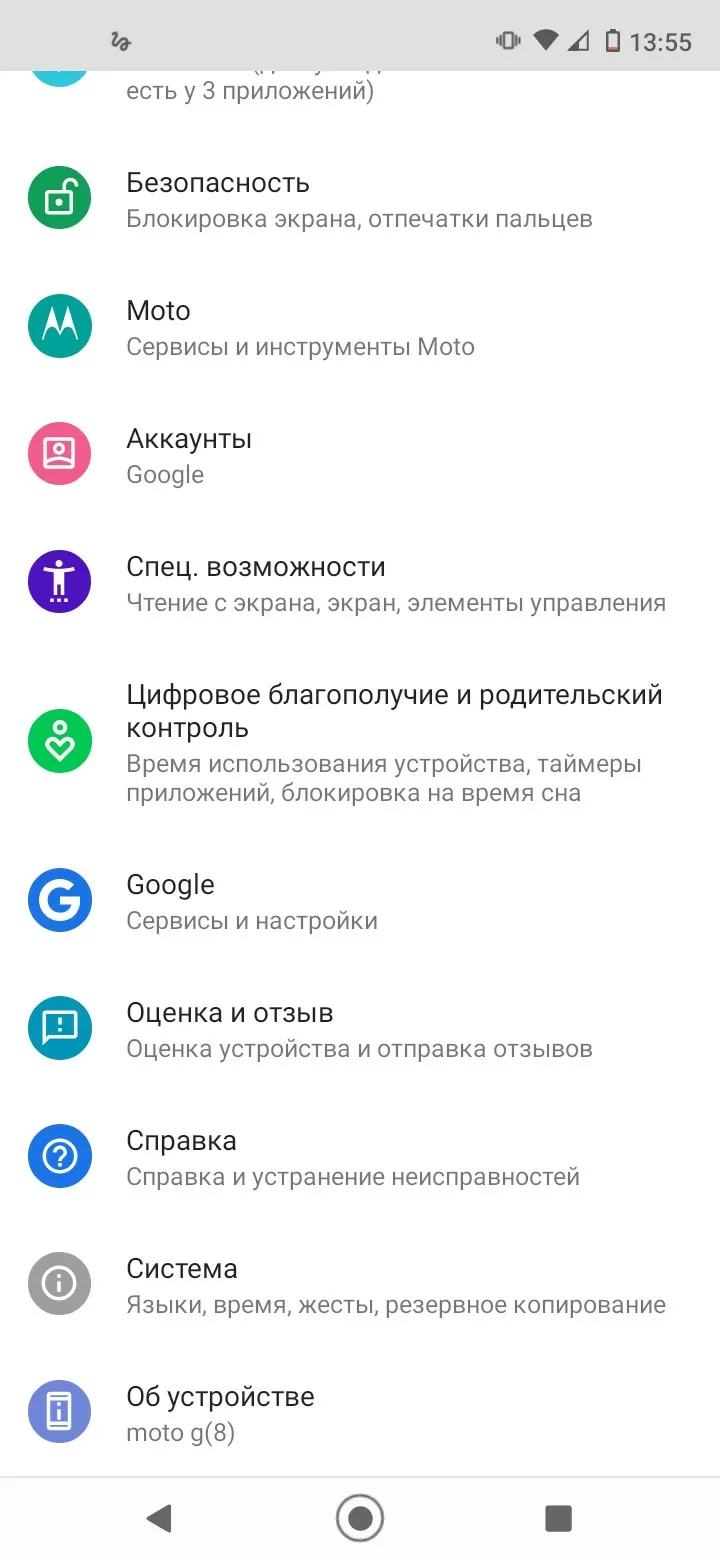Go to Система settings

(x=360, y=1286)
